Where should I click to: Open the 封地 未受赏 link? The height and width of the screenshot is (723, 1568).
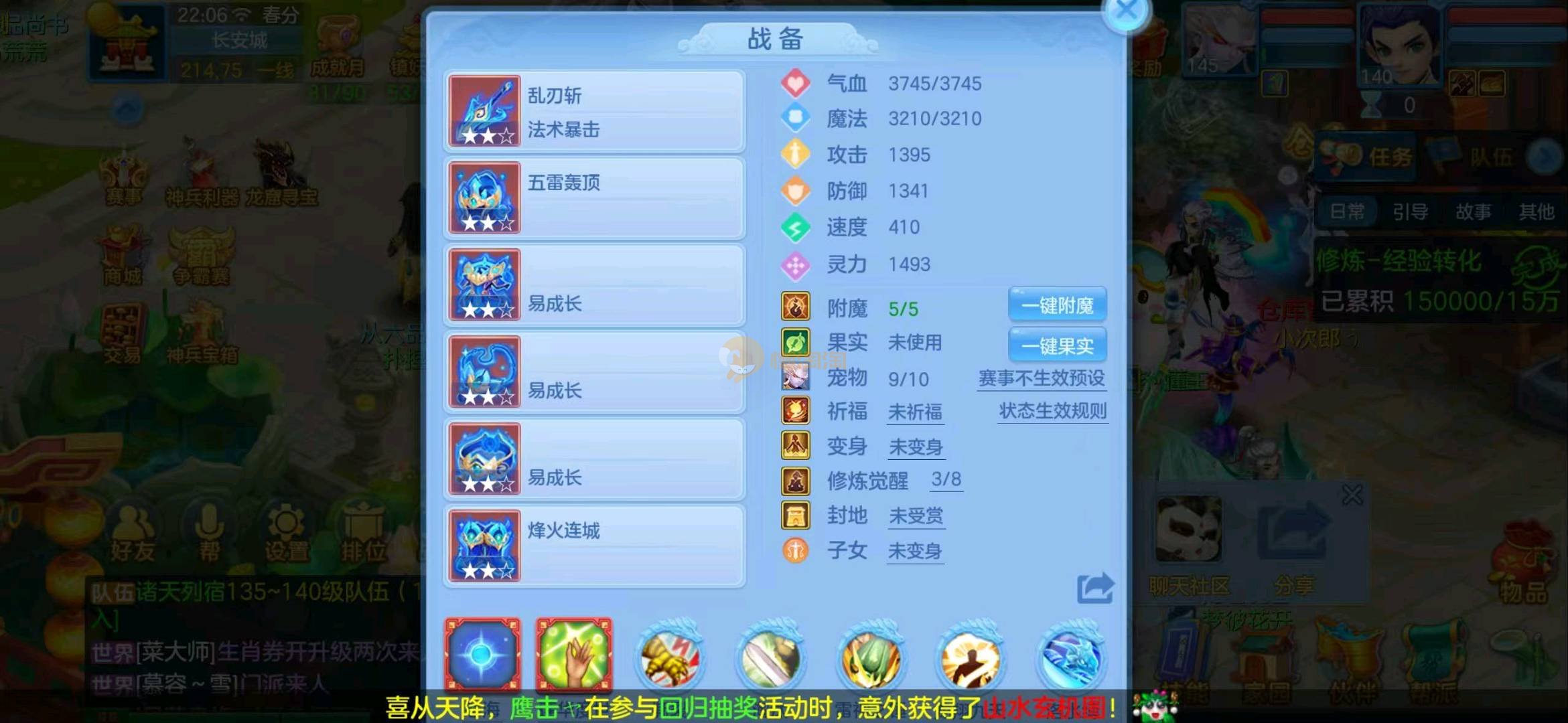(x=916, y=516)
